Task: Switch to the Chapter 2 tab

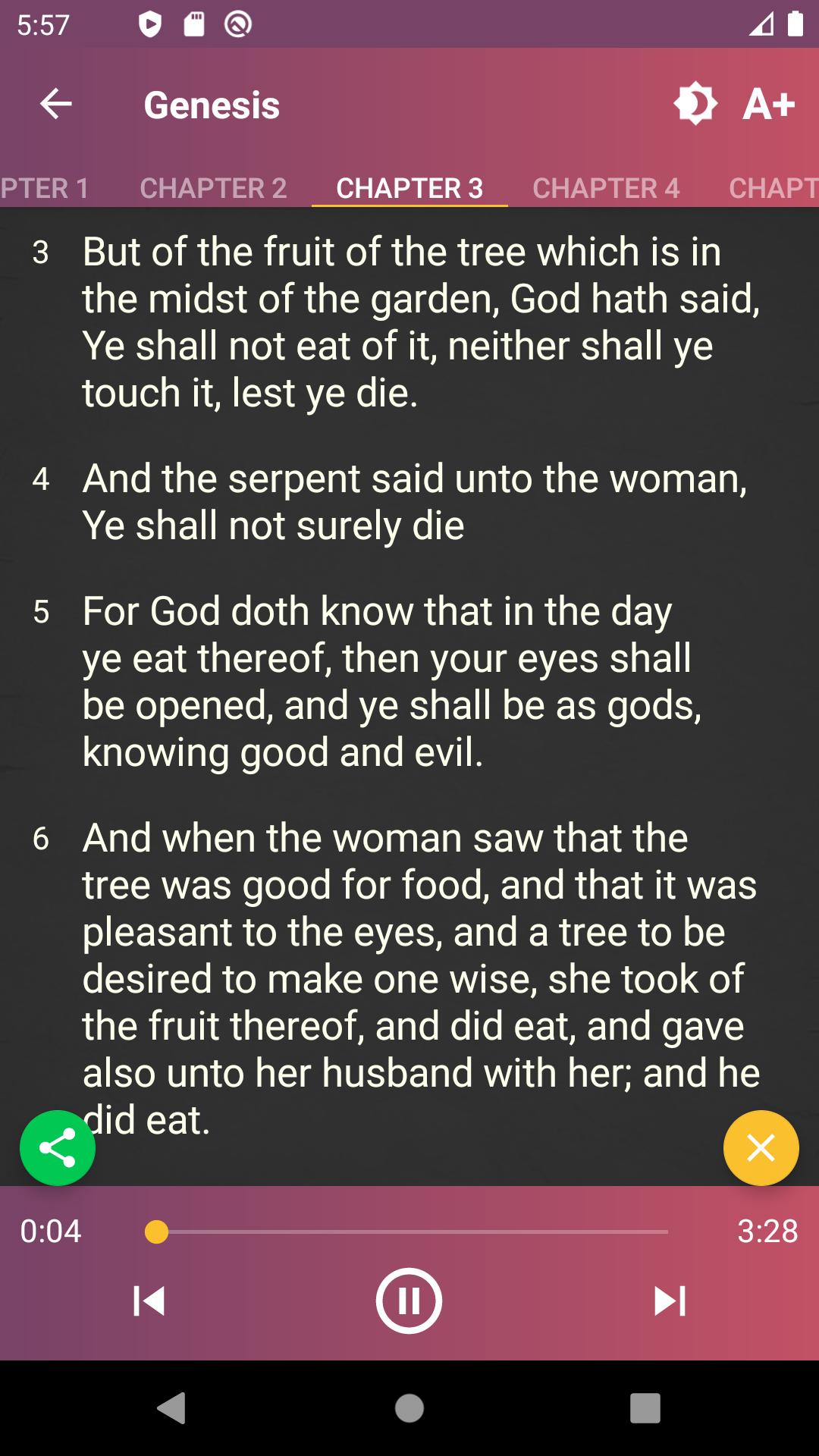Action: tap(213, 187)
